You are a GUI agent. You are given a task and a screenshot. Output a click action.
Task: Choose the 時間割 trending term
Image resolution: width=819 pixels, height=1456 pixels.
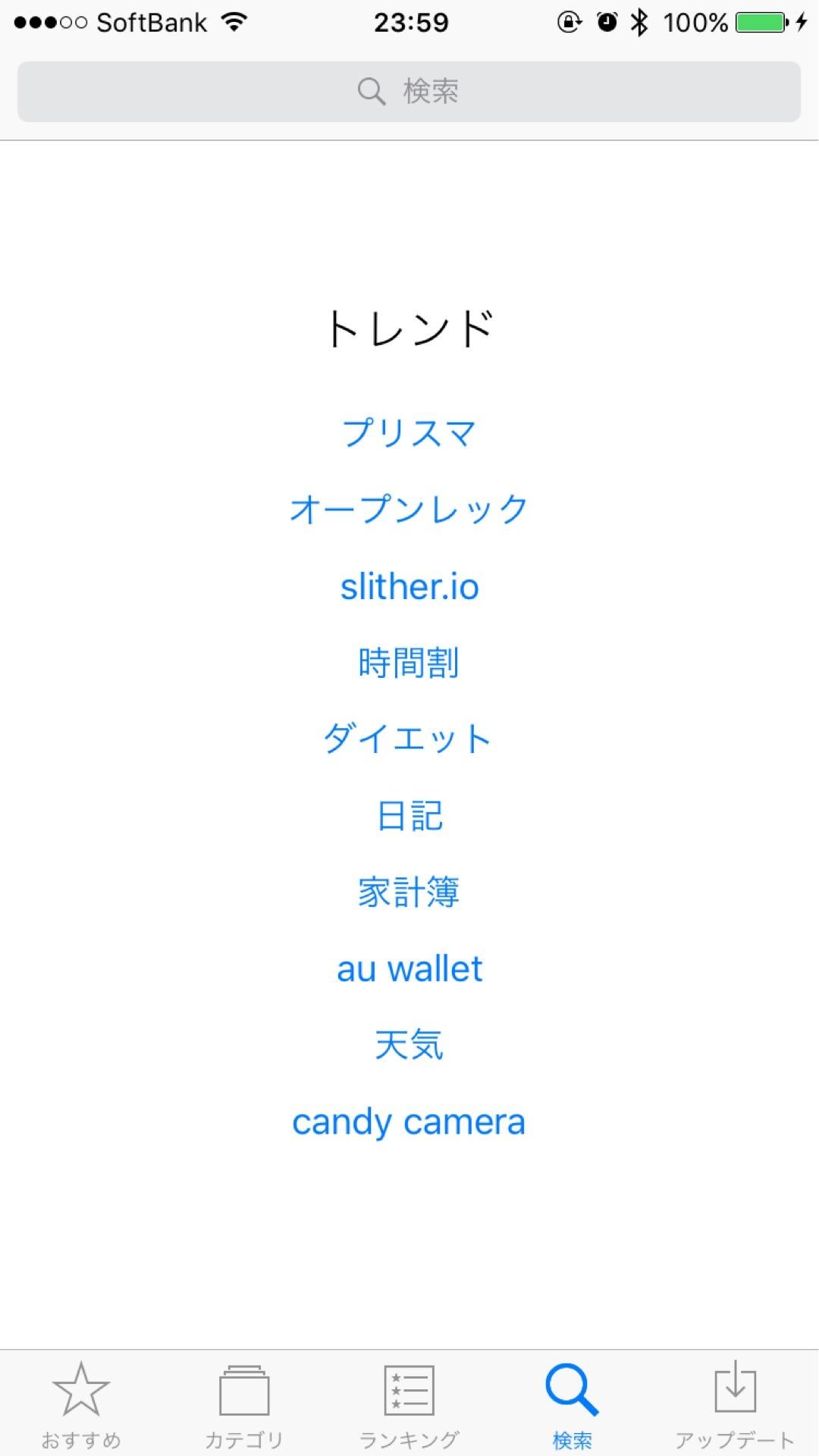[x=409, y=663]
